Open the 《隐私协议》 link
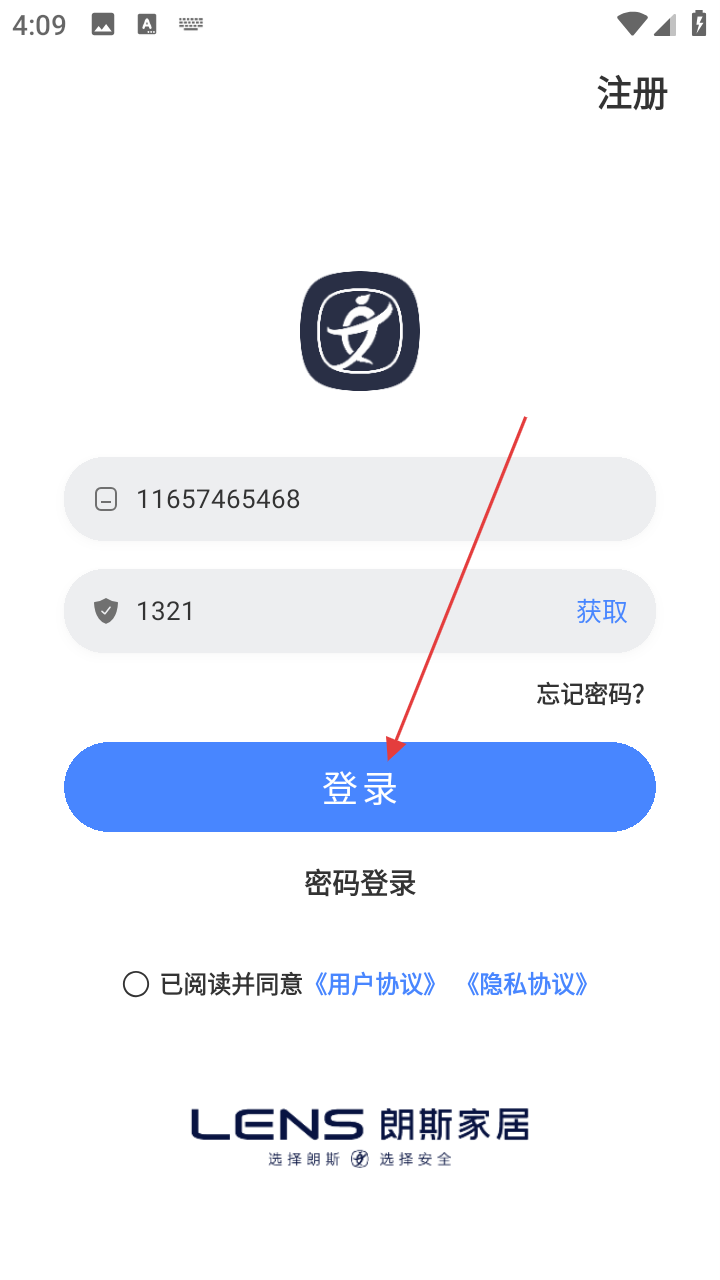Image resolution: width=720 pixels, height=1280 pixels. [x=527, y=984]
